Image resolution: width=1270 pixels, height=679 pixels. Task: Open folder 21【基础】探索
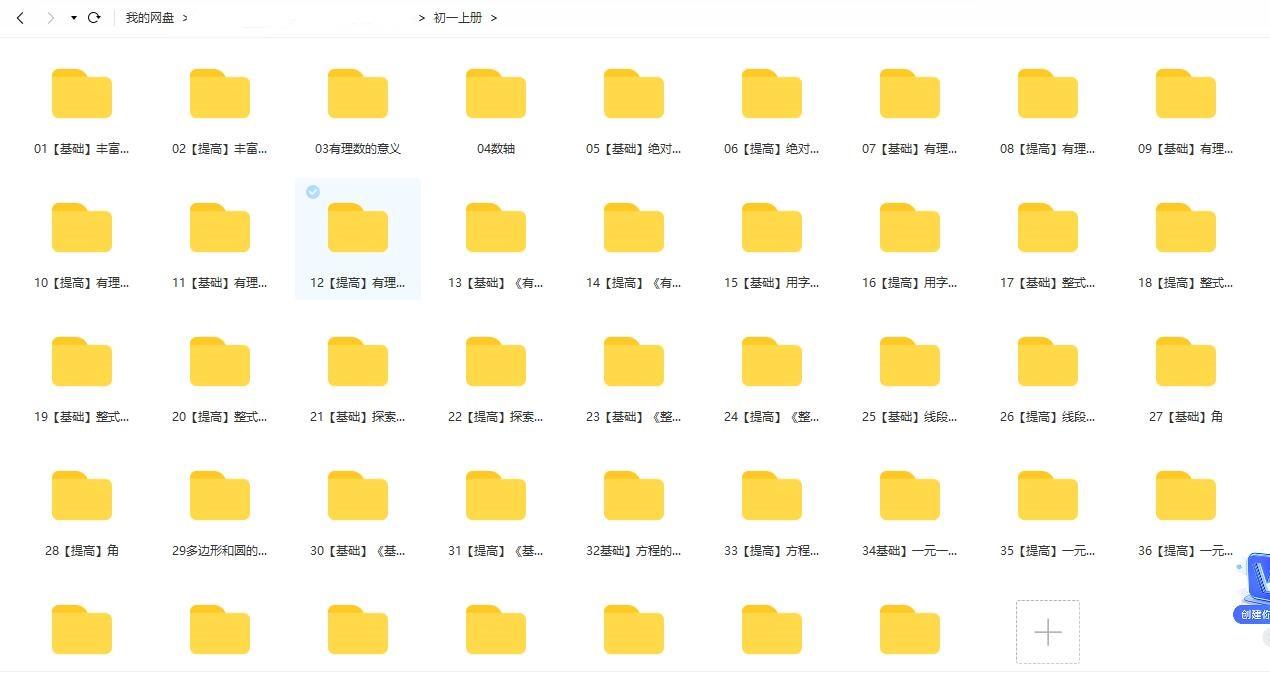tap(357, 363)
